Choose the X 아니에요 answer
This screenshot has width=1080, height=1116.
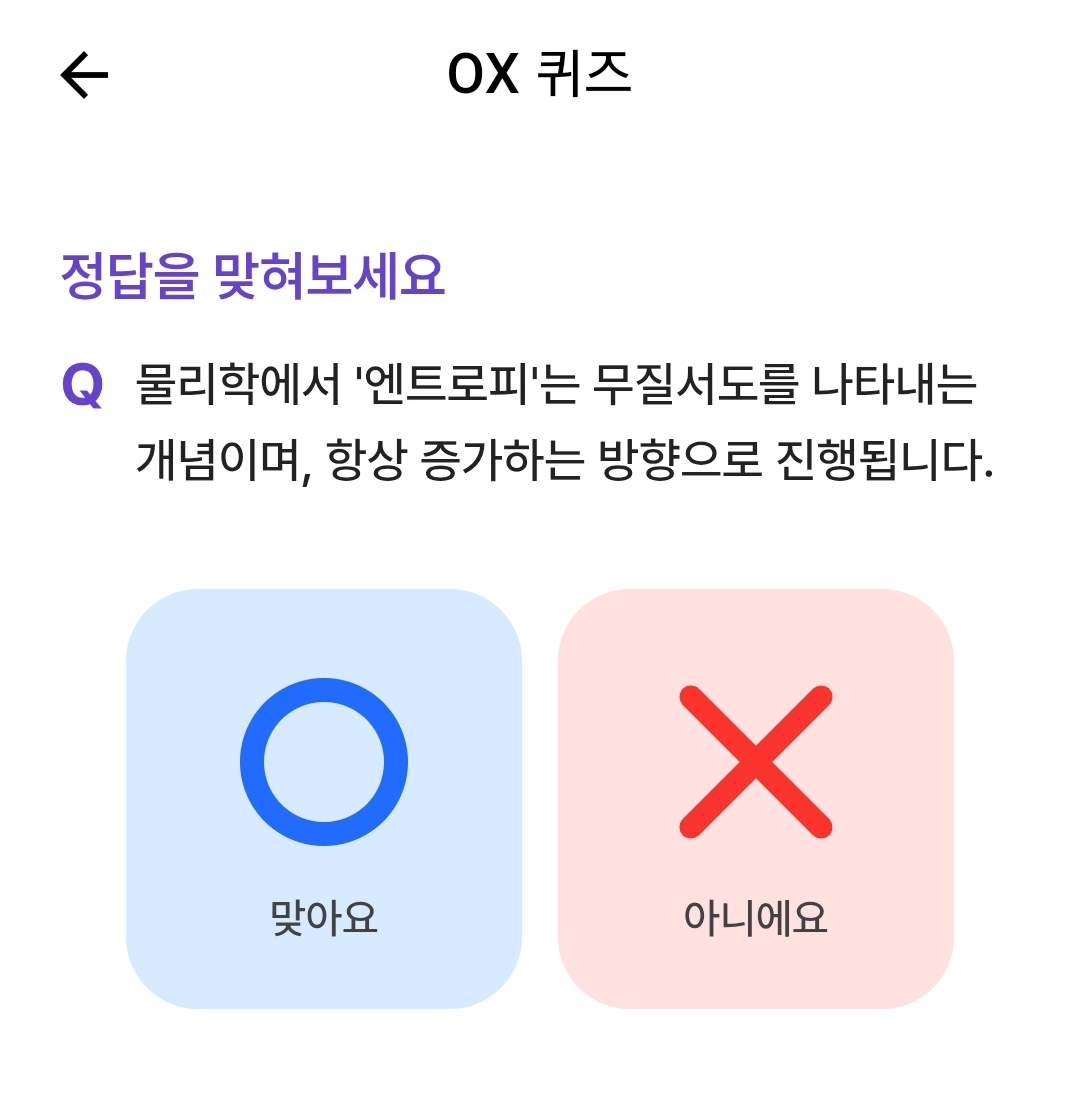tap(755, 798)
